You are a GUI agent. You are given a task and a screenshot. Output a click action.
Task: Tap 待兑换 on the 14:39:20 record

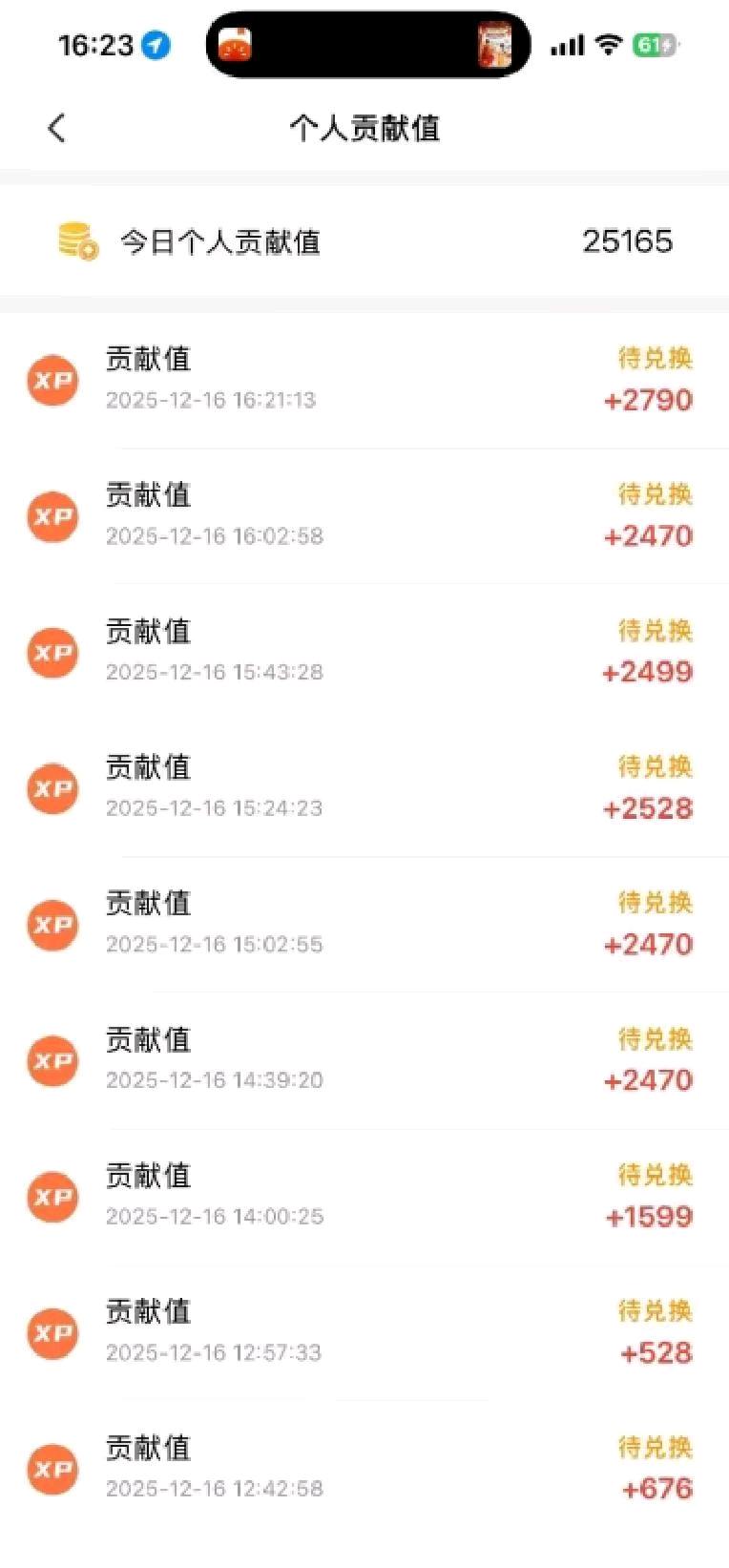(656, 1040)
